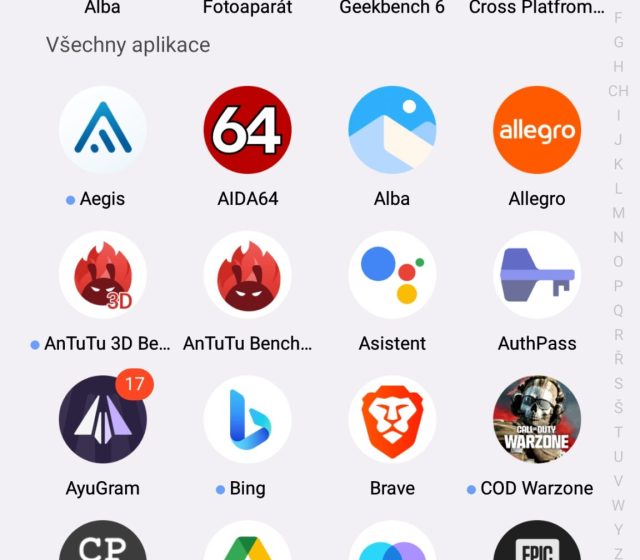Start the Allegro shopping app
The image size is (640, 560).
click(537, 131)
